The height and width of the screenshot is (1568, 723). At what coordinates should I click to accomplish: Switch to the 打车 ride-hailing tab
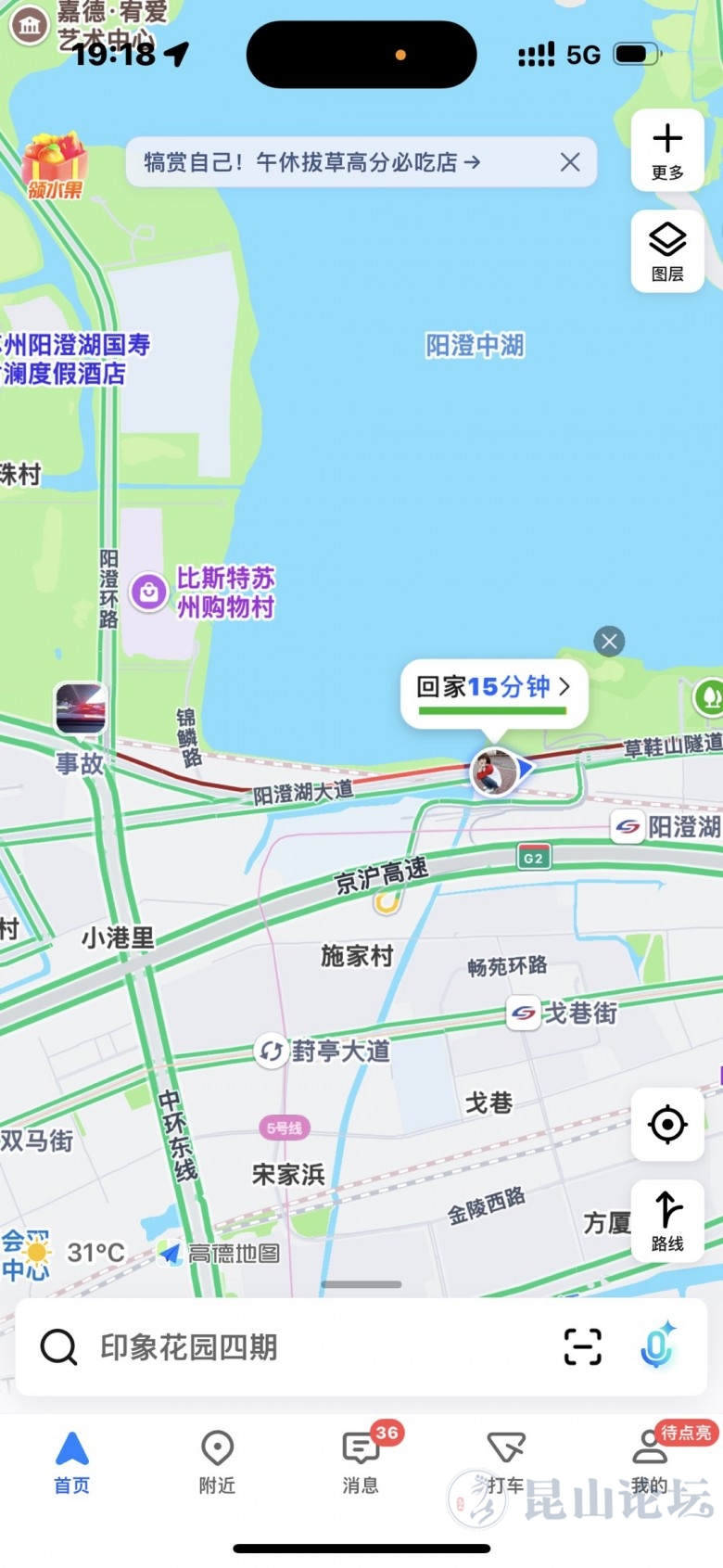(505, 1460)
